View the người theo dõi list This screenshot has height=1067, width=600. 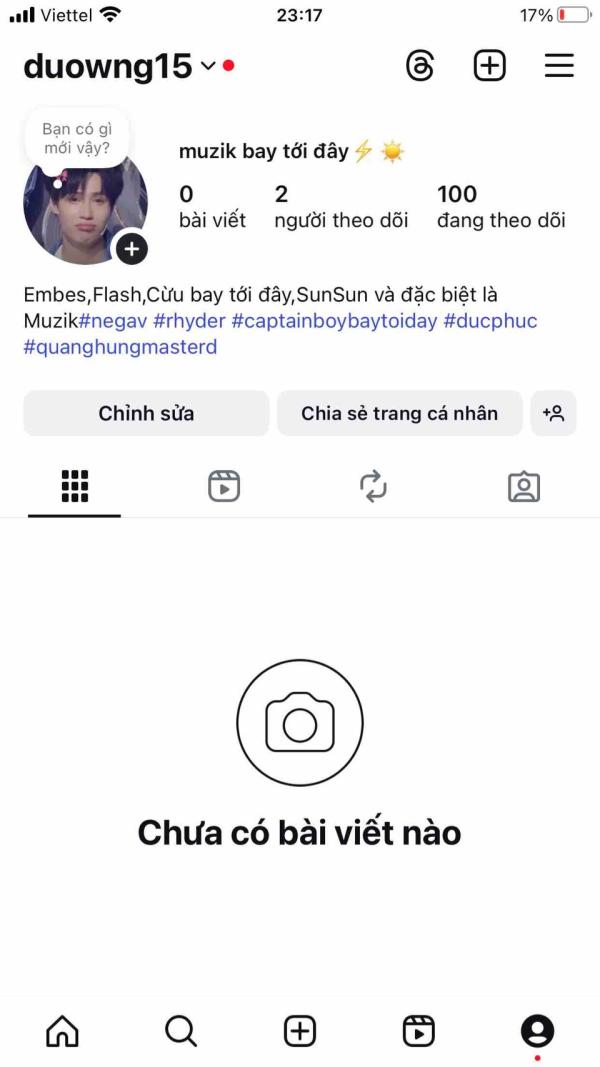coord(341,207)
